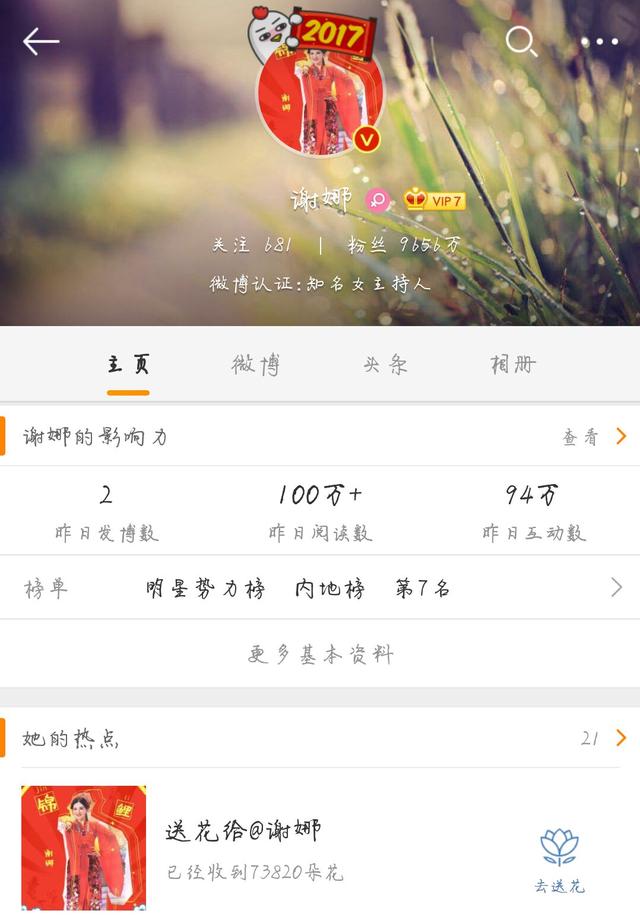
Task: Switch to the 头条 tab
Action: [385, 365]
